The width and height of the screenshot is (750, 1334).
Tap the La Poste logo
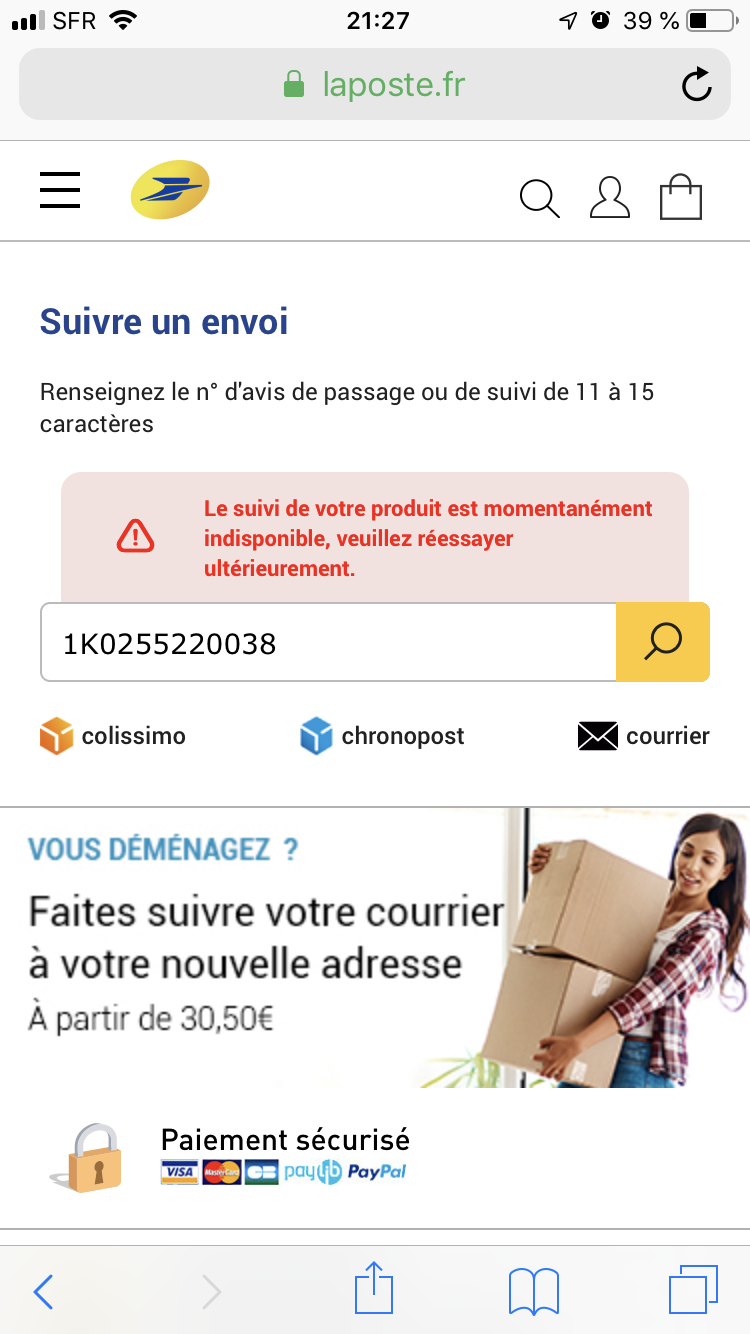tap(170, 190)
